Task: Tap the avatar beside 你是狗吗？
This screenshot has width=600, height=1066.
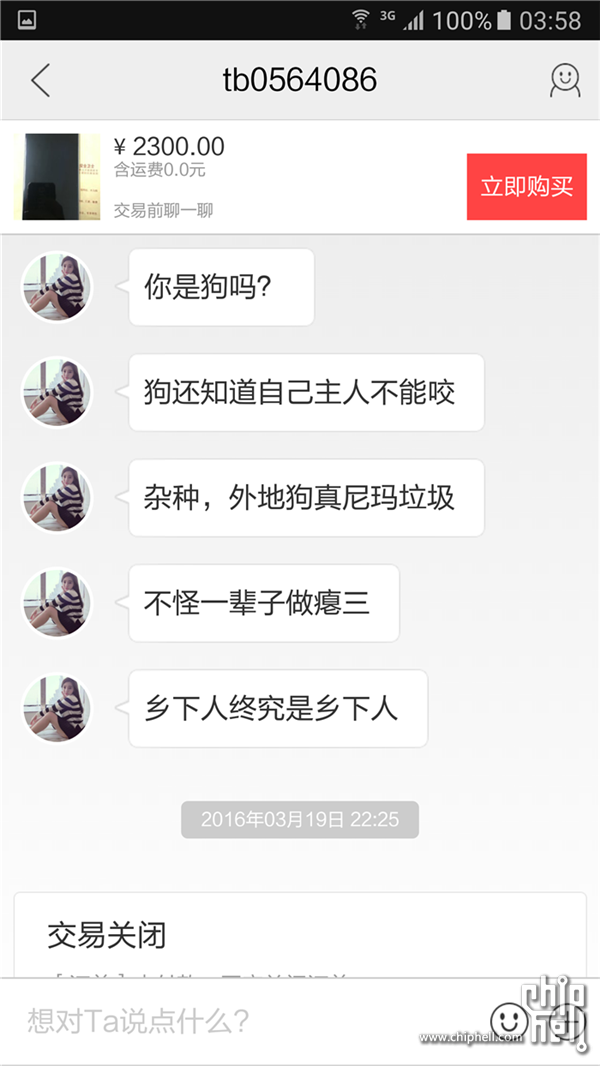Action: [57, 287]
